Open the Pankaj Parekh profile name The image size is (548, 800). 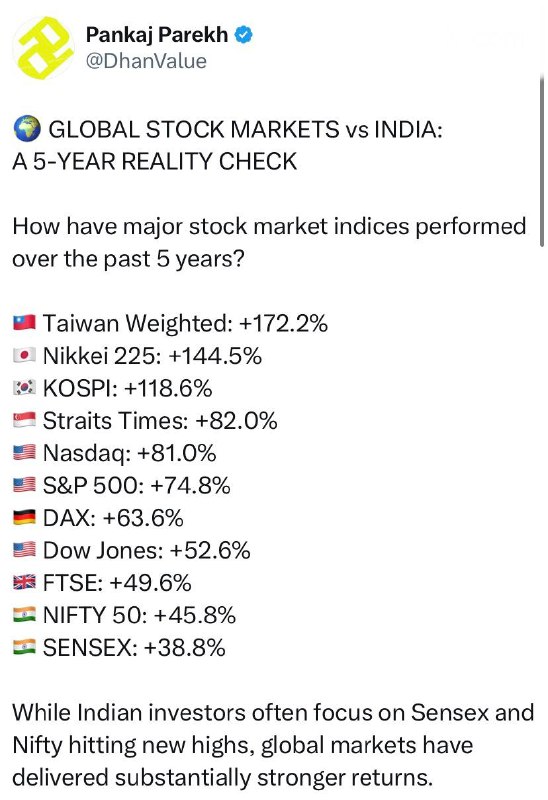(x=157, y=35)
